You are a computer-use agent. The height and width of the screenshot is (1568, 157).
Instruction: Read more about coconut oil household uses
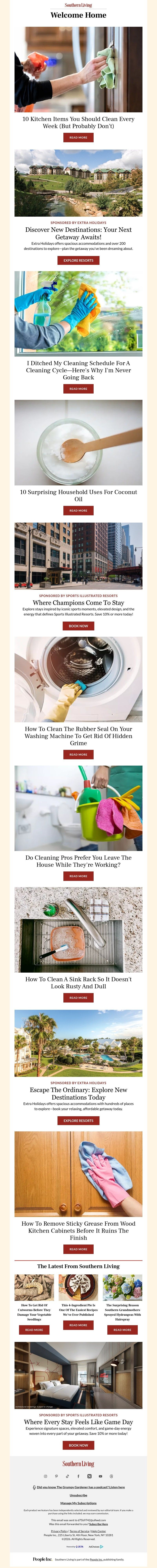78,511
